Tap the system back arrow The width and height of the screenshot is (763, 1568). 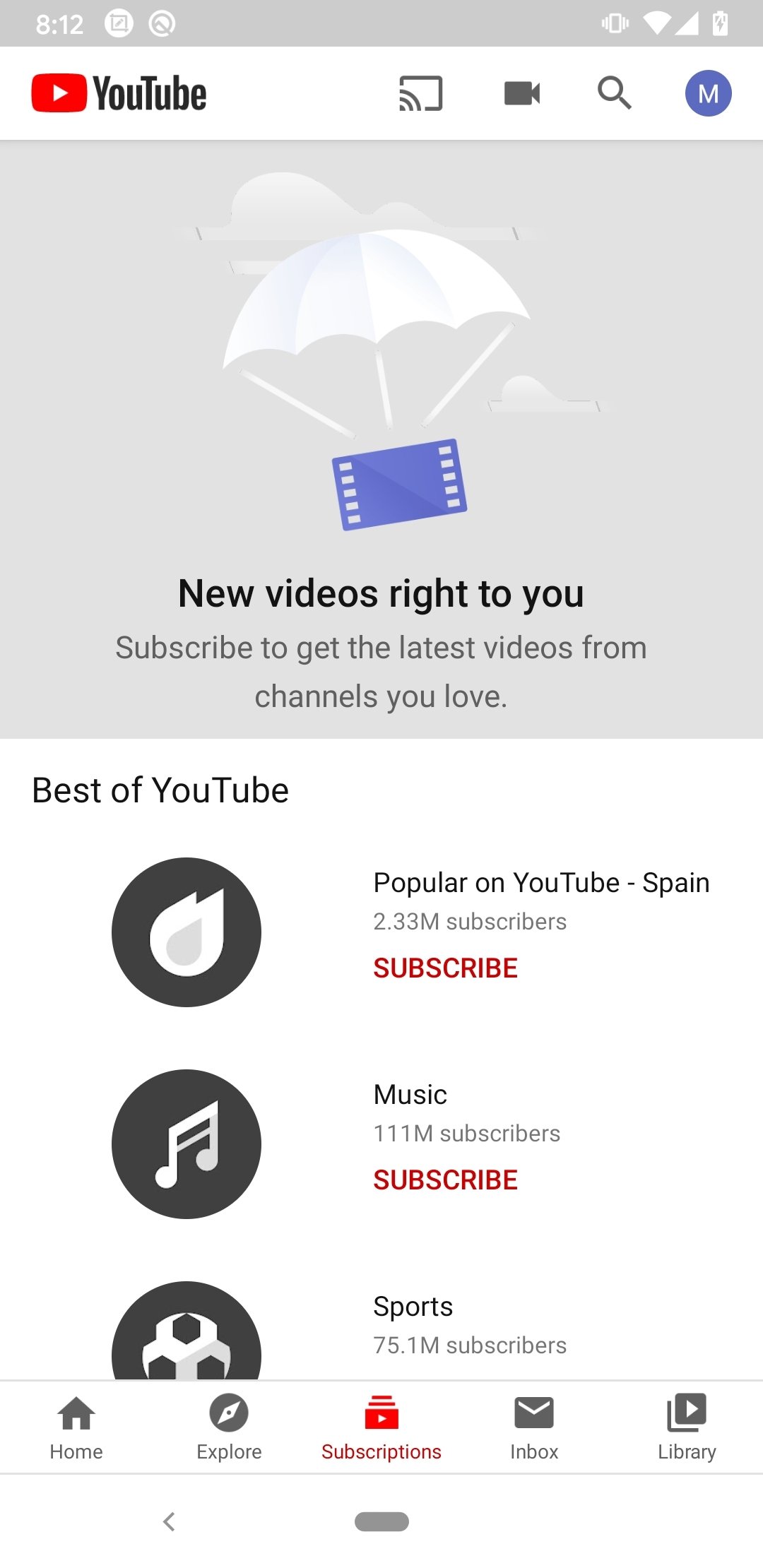(x=169, y=1521)
